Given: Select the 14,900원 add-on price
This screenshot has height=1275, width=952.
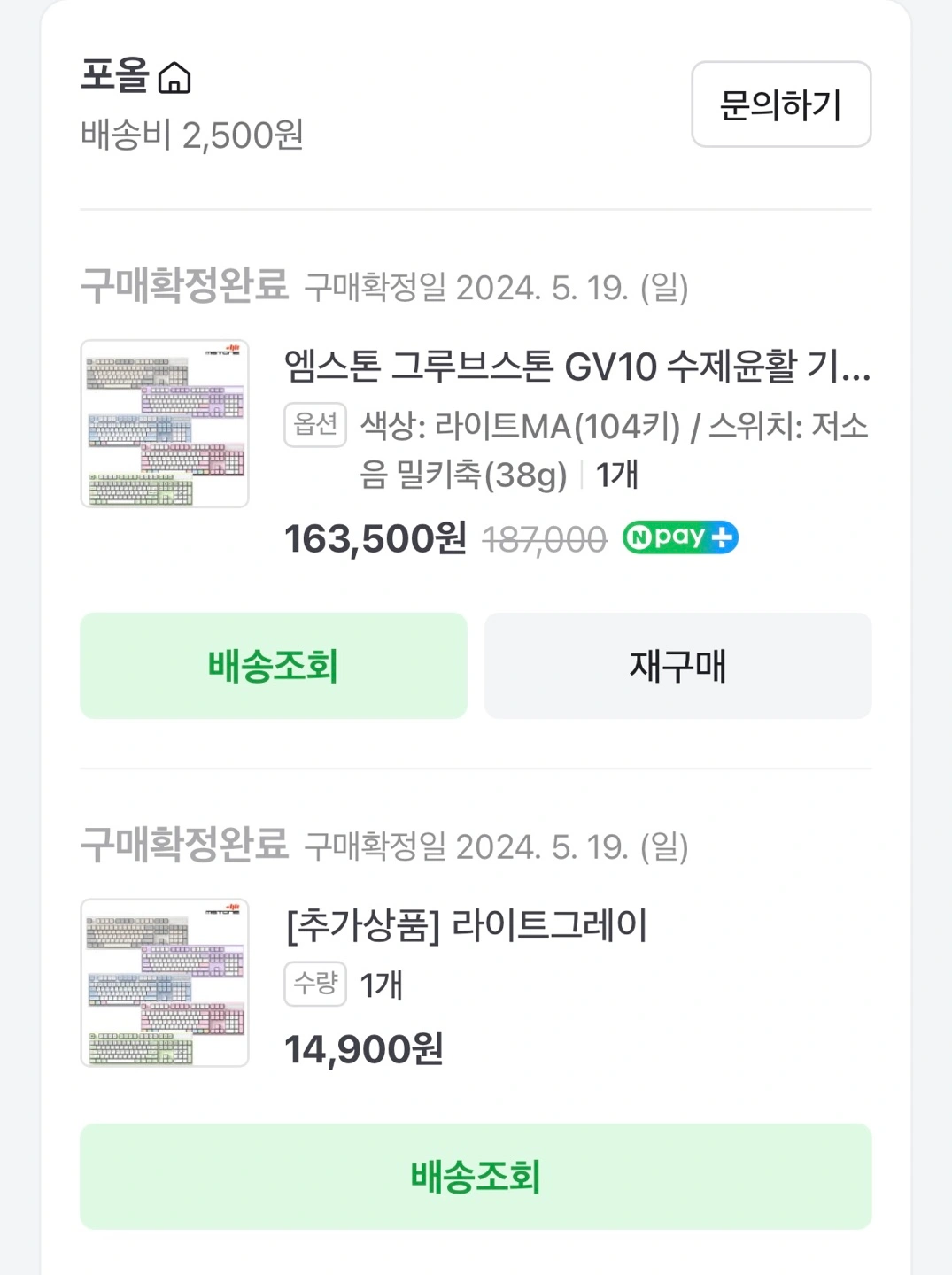Looking at the screenshot, I should point(363,1049).
